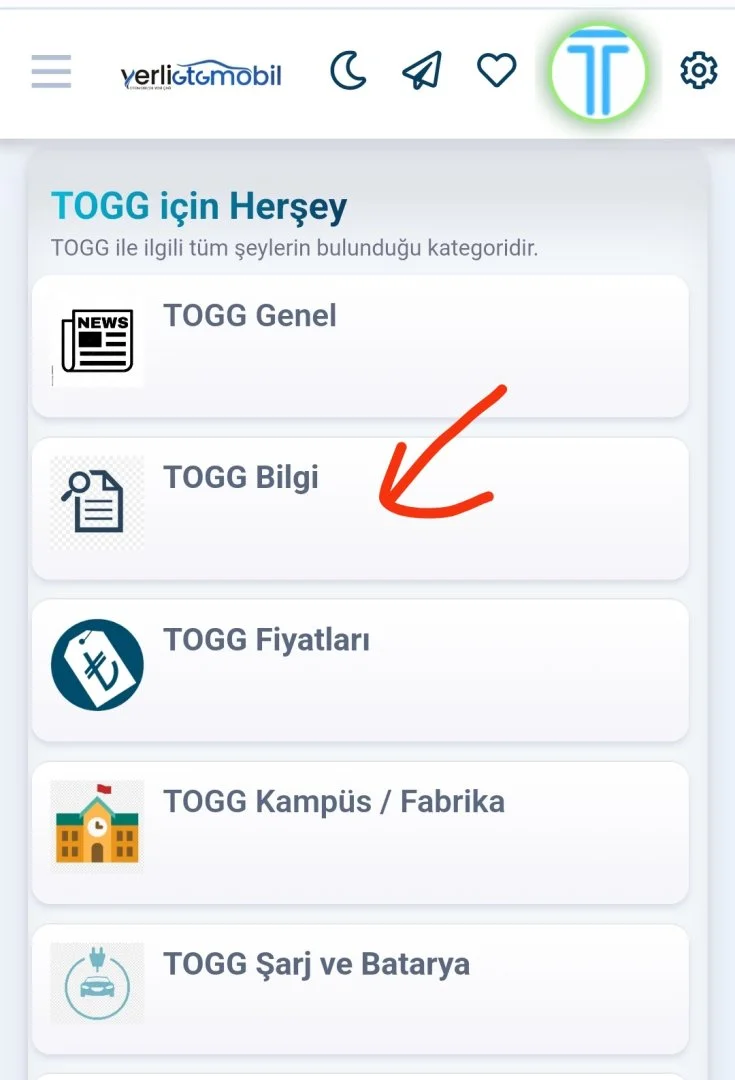Tap the glowing T profile button
The image size is (735, 1080).
pyautogui.click(x=599, y=73)
